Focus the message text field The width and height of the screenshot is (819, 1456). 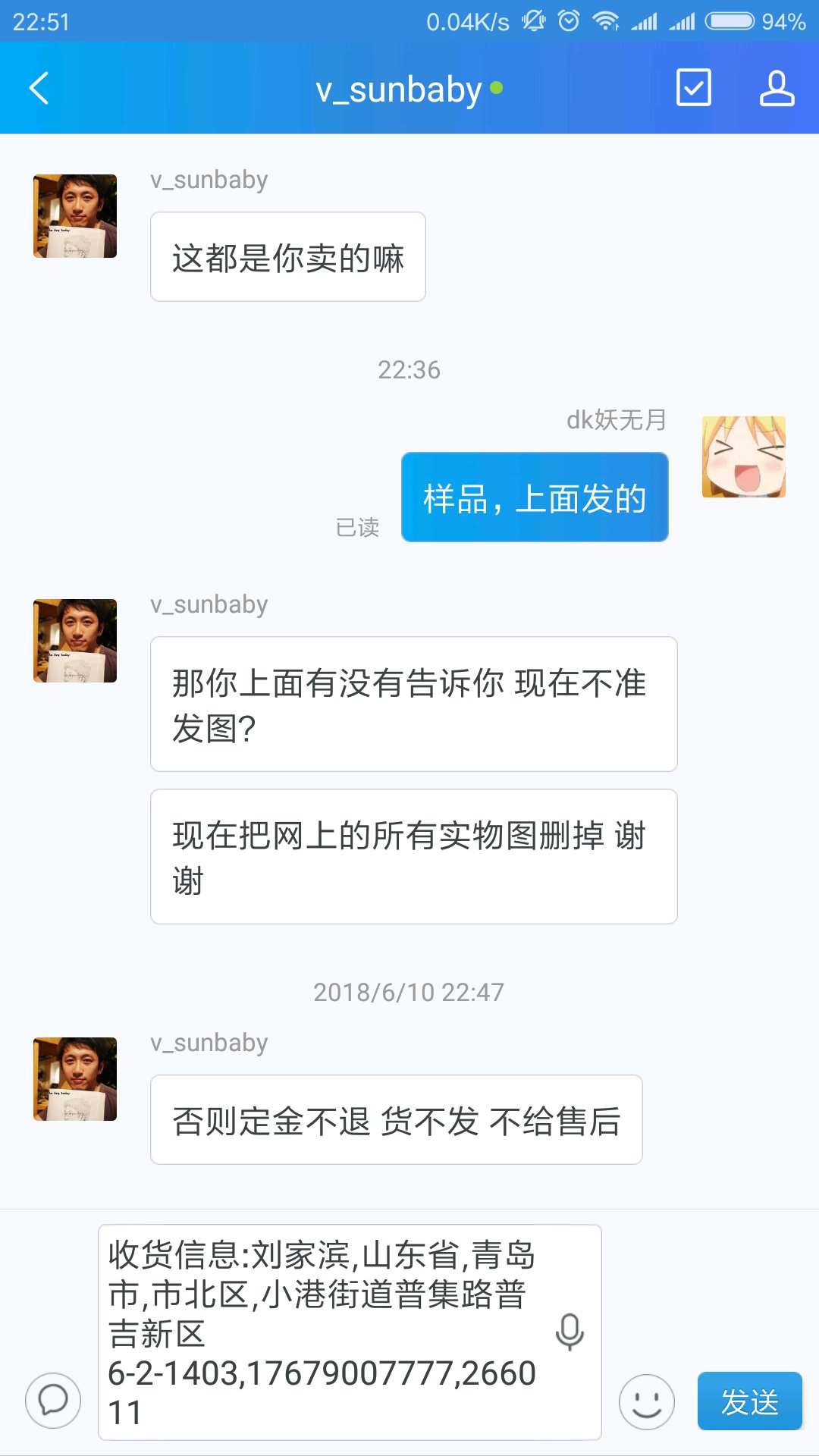(350, 1332)
